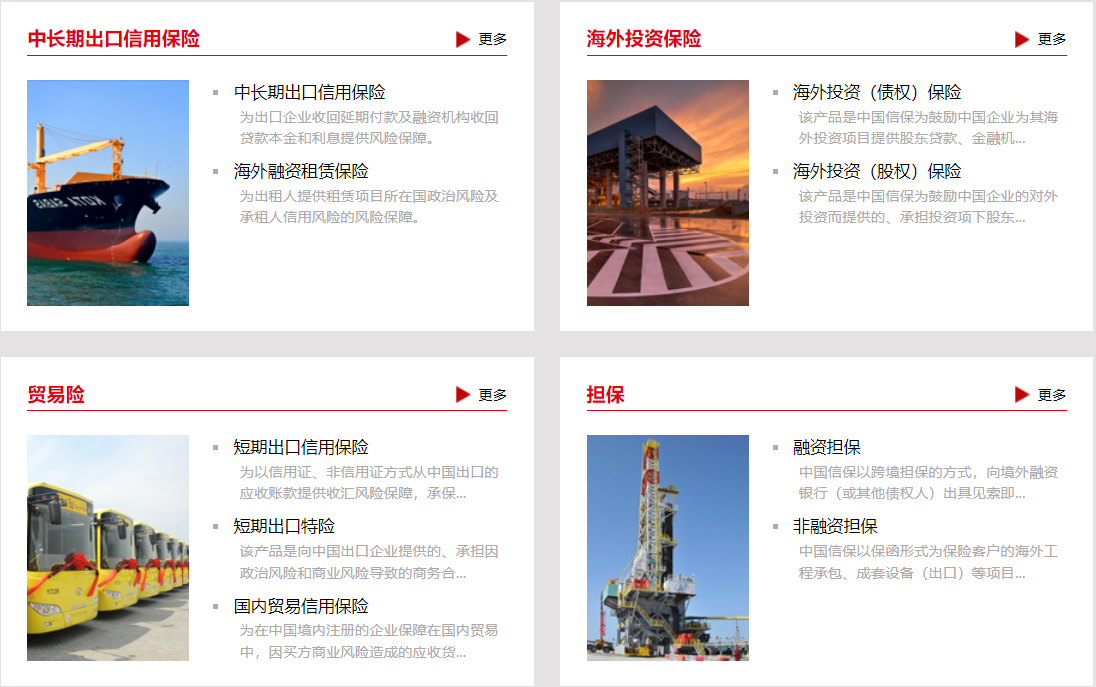Open 更多 for 担保
The image size is (1096, 687).
[x=1051, y=395]
